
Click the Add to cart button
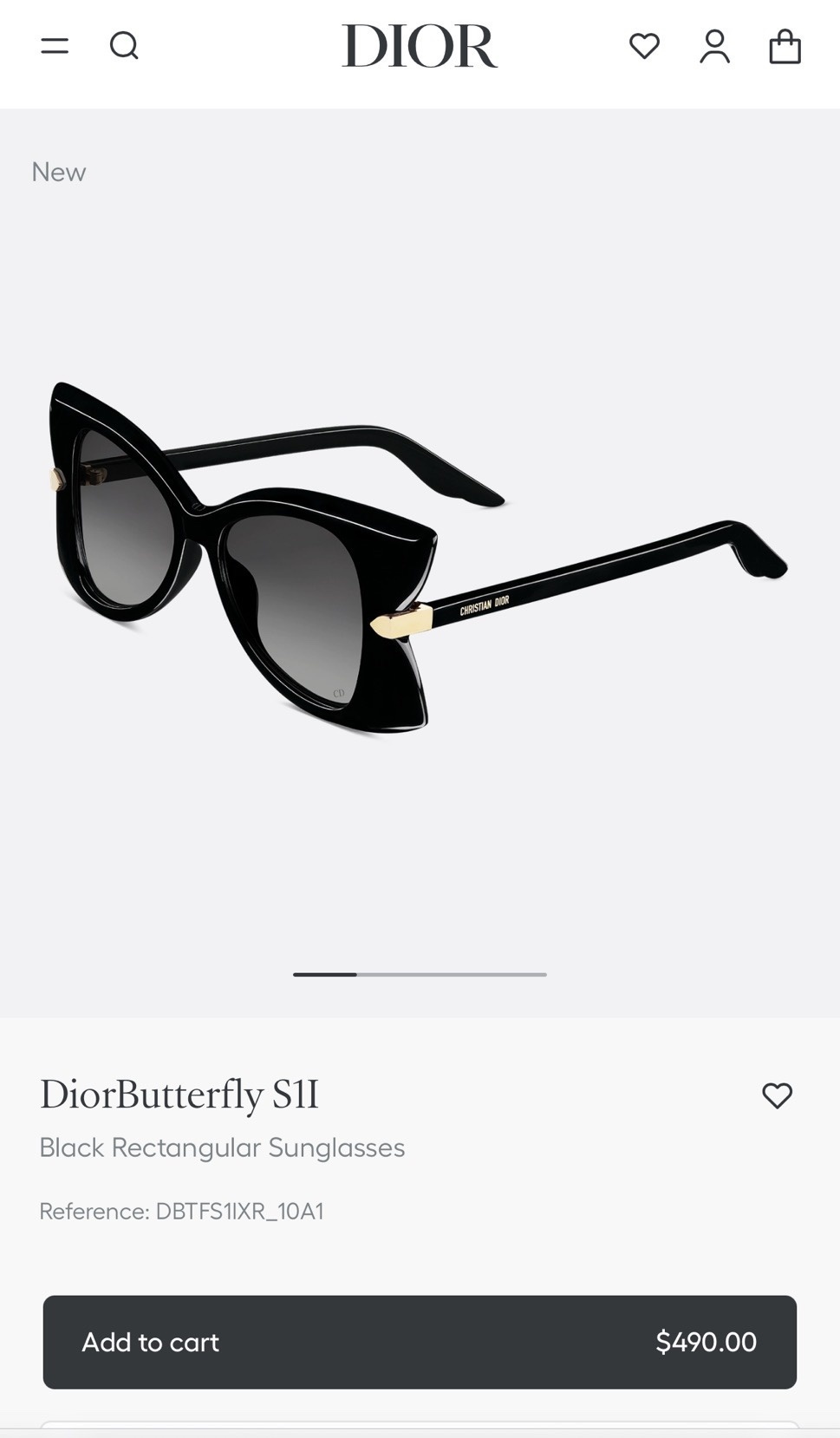pos(420,1342)
